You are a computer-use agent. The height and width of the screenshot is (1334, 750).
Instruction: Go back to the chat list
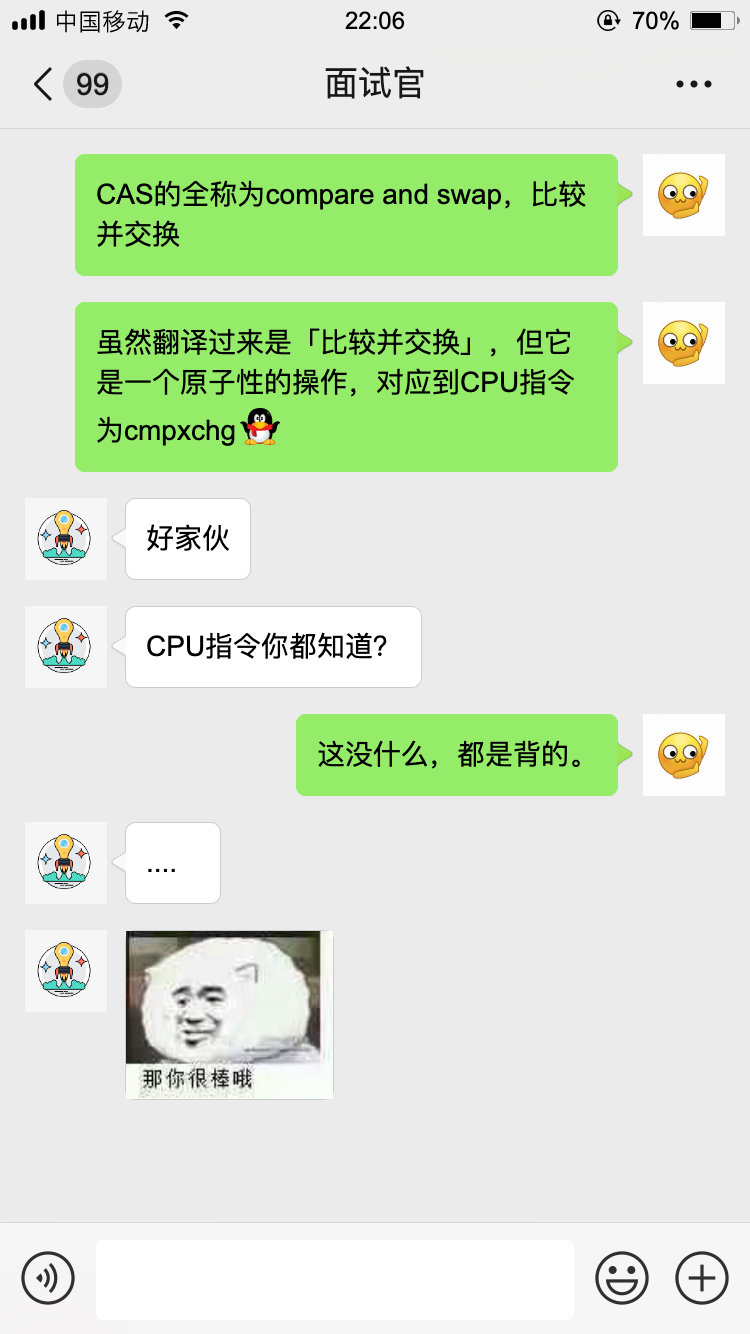point(44,84)
